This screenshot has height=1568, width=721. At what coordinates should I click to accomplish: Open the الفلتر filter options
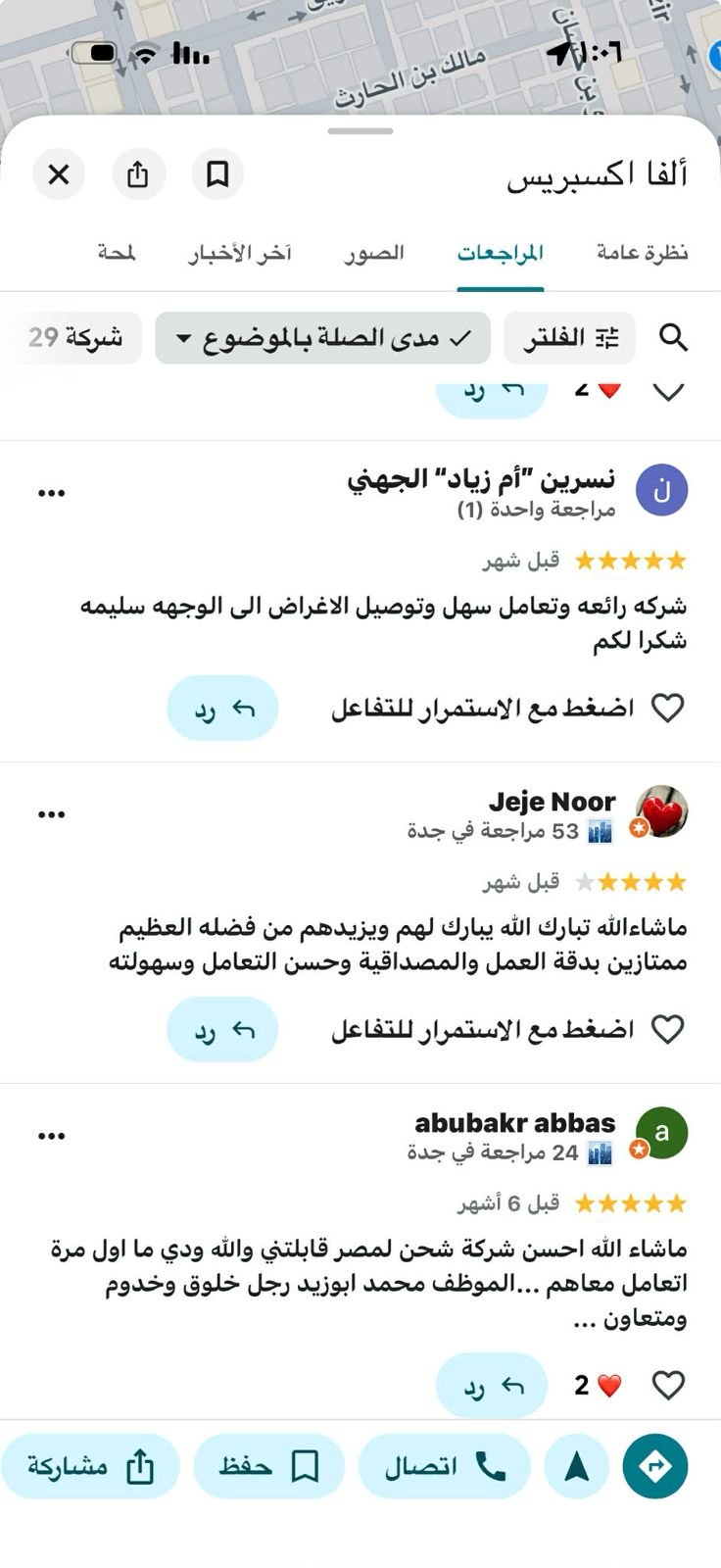[569, 338]
